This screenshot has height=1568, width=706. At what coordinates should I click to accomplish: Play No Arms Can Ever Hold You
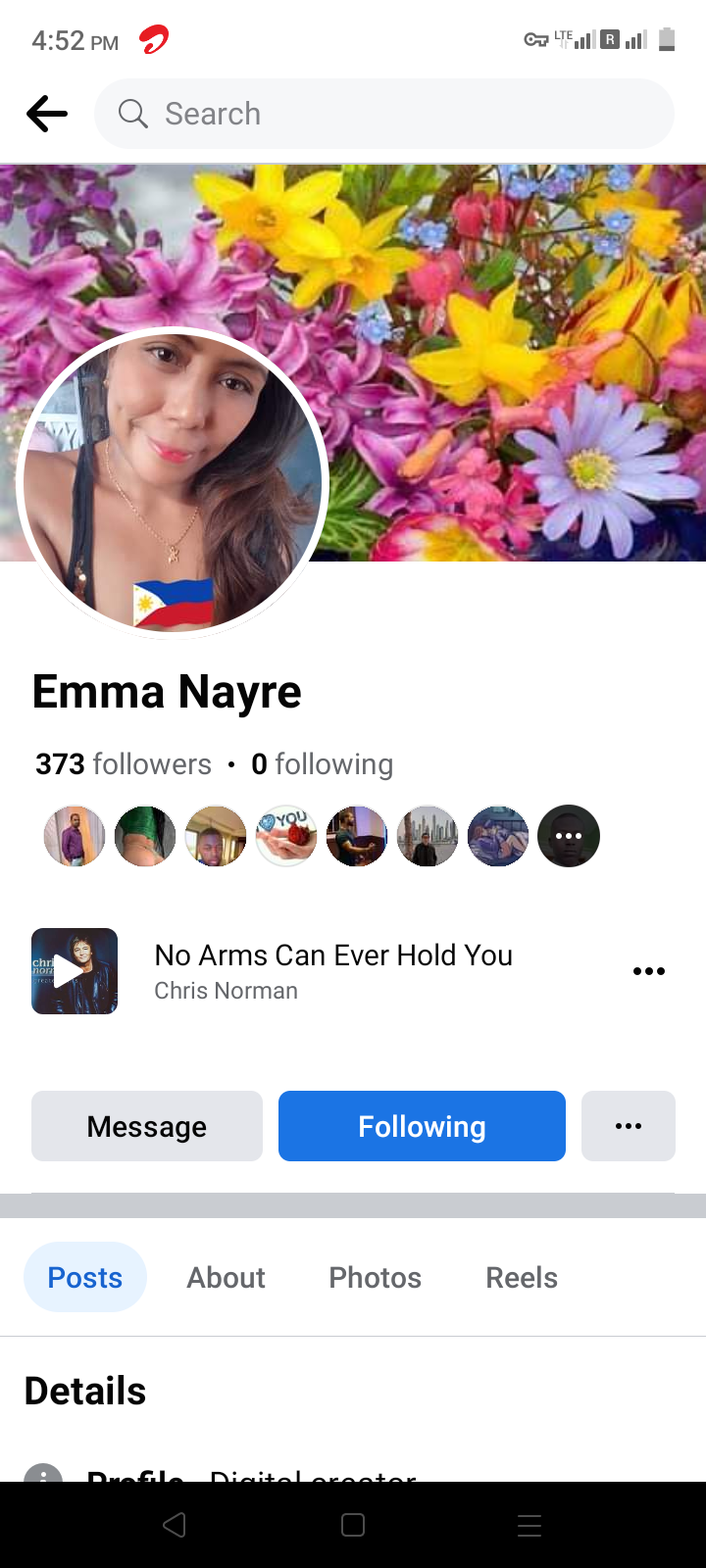click(75, 971)
